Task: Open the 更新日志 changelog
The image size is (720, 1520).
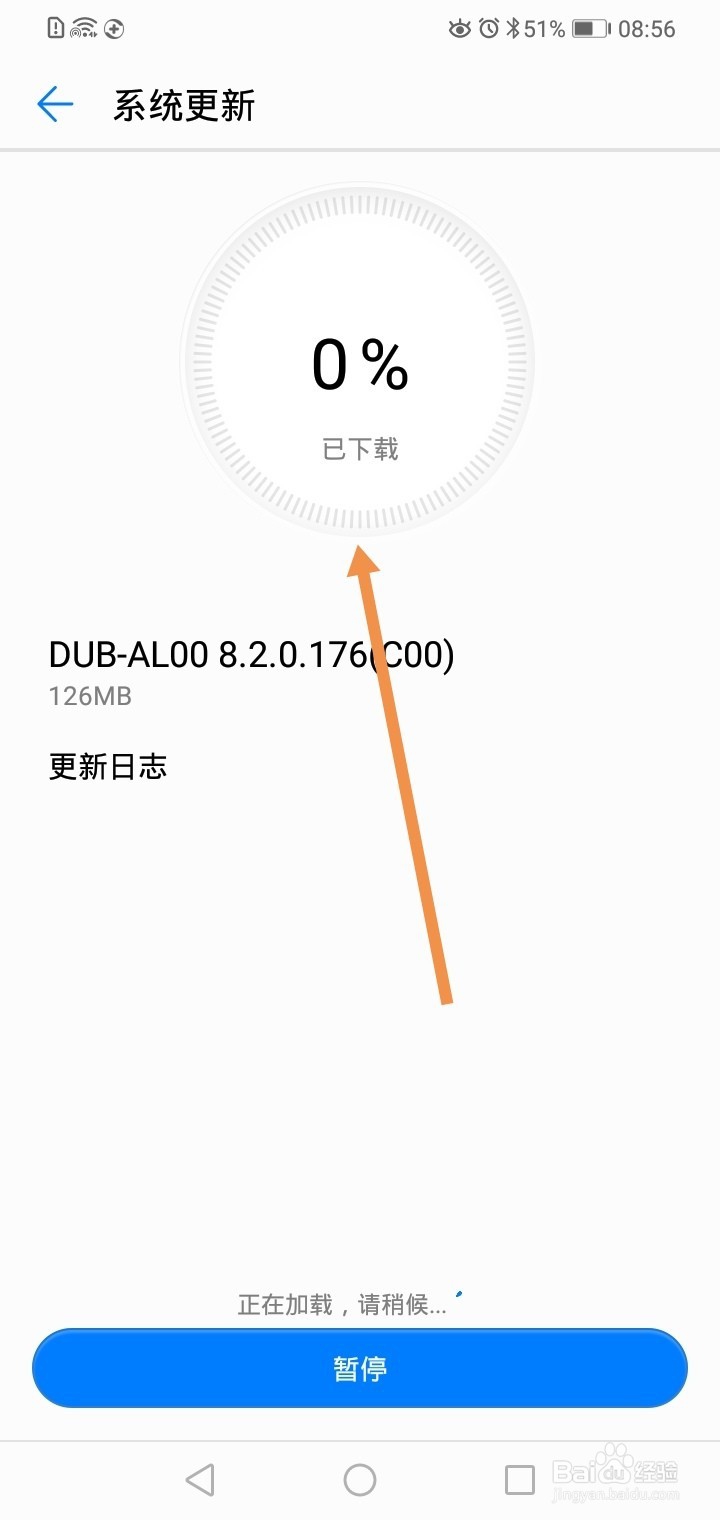Action: (x=108, y=767)
